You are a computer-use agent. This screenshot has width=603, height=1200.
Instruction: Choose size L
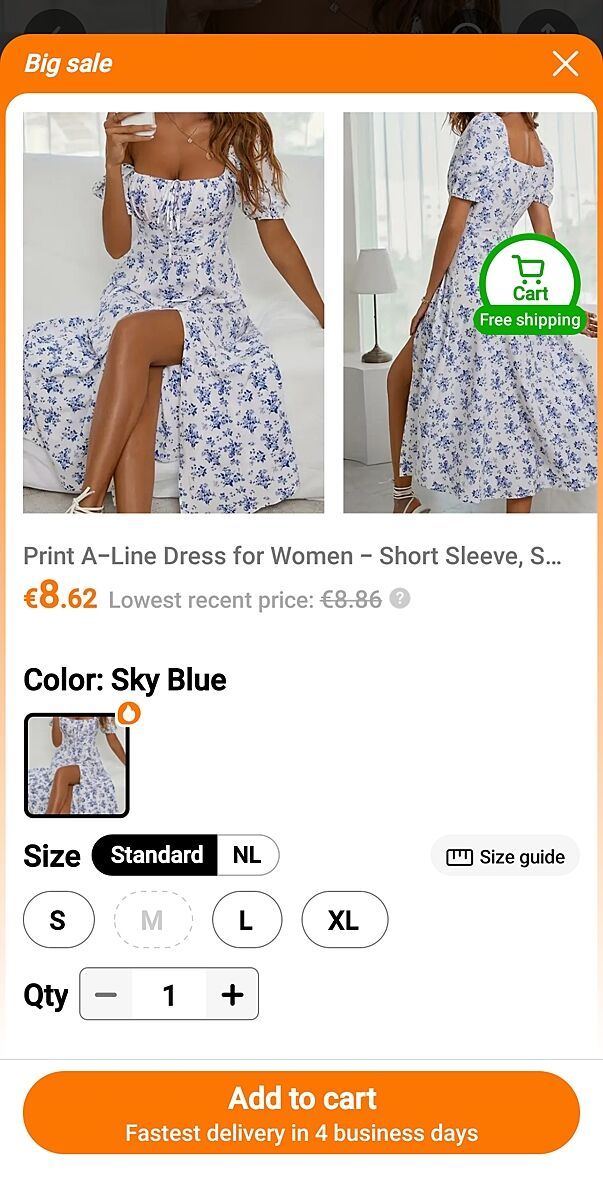click(x=246, y=920)
